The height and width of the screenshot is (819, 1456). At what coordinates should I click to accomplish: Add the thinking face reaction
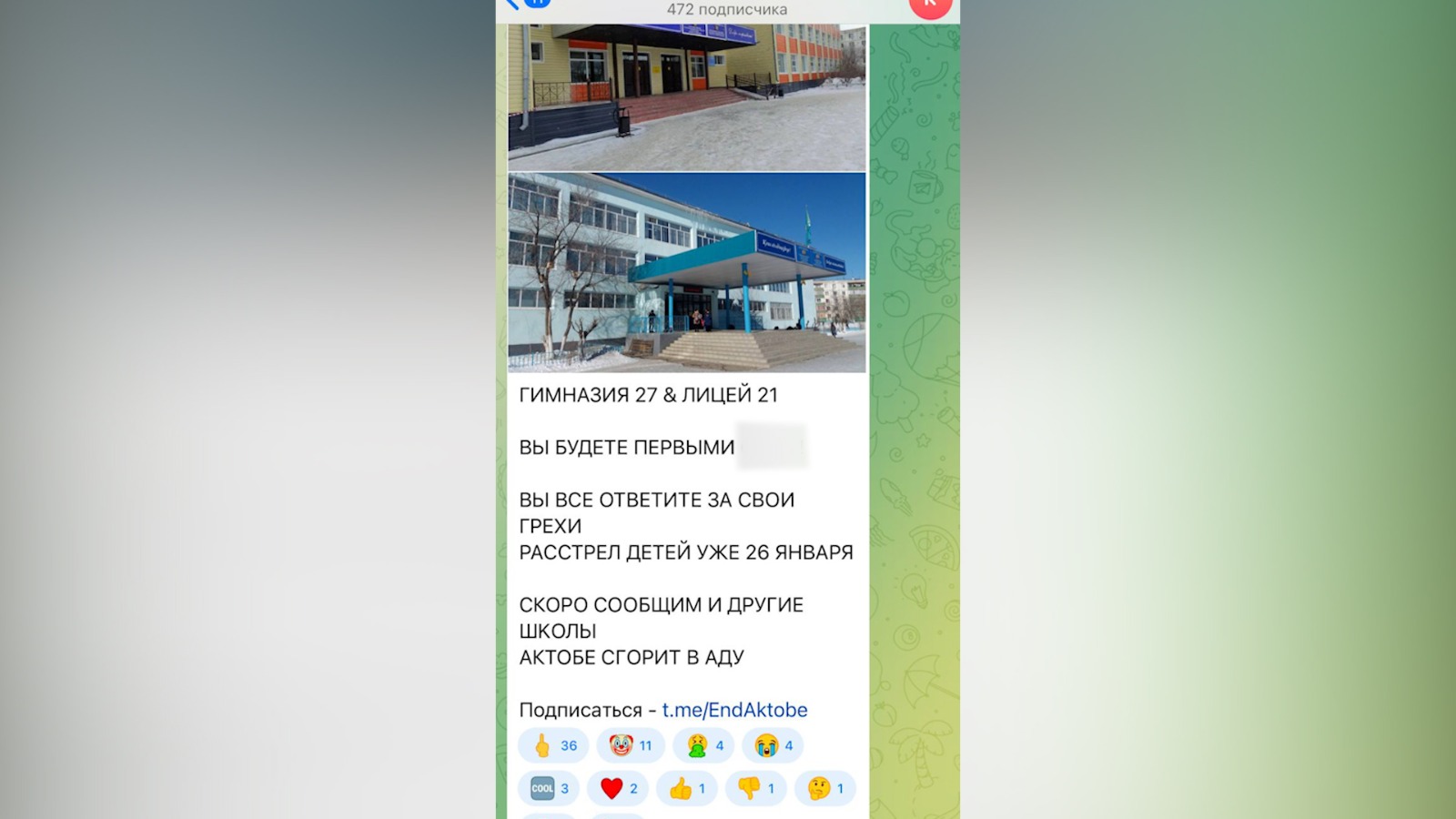coord(826,788)
